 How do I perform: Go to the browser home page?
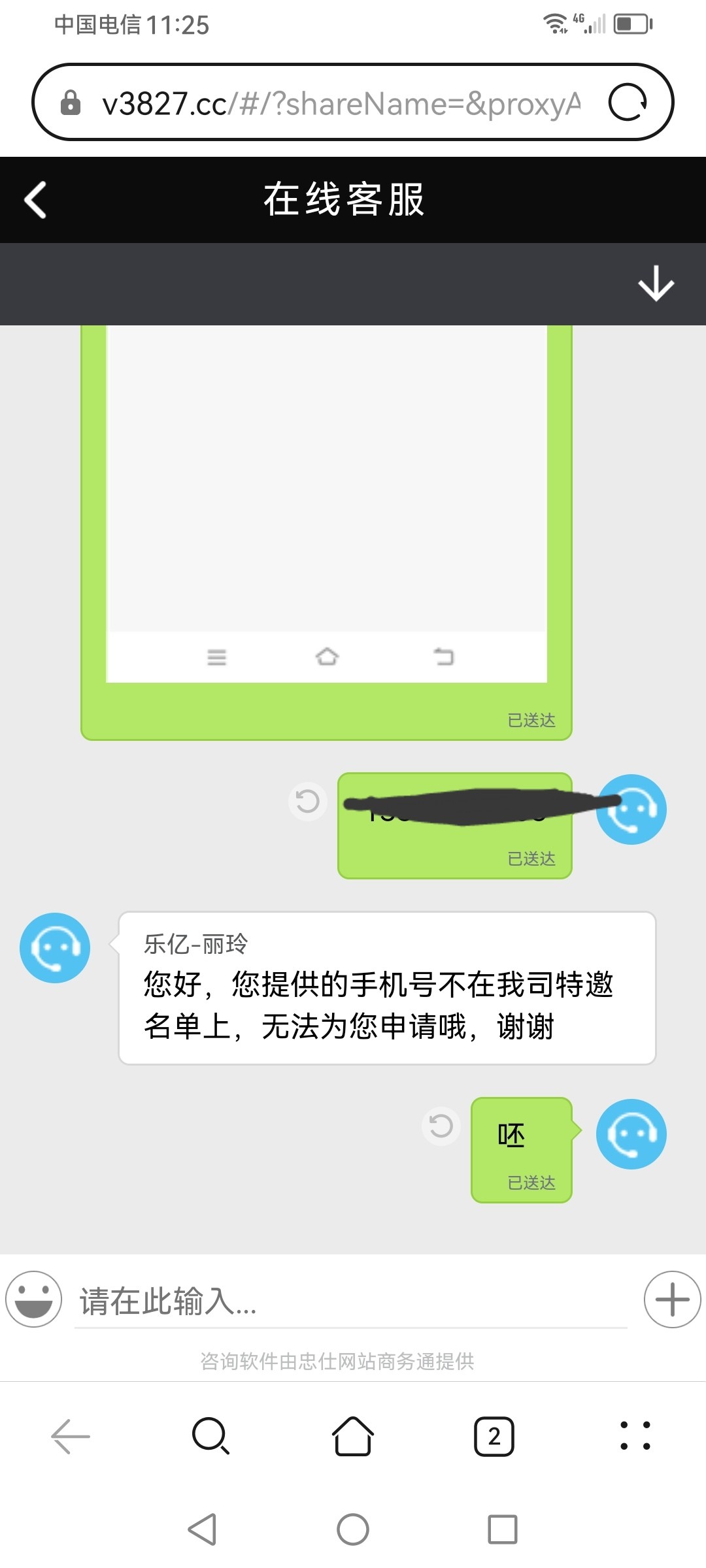click(x=353, y=1436)
